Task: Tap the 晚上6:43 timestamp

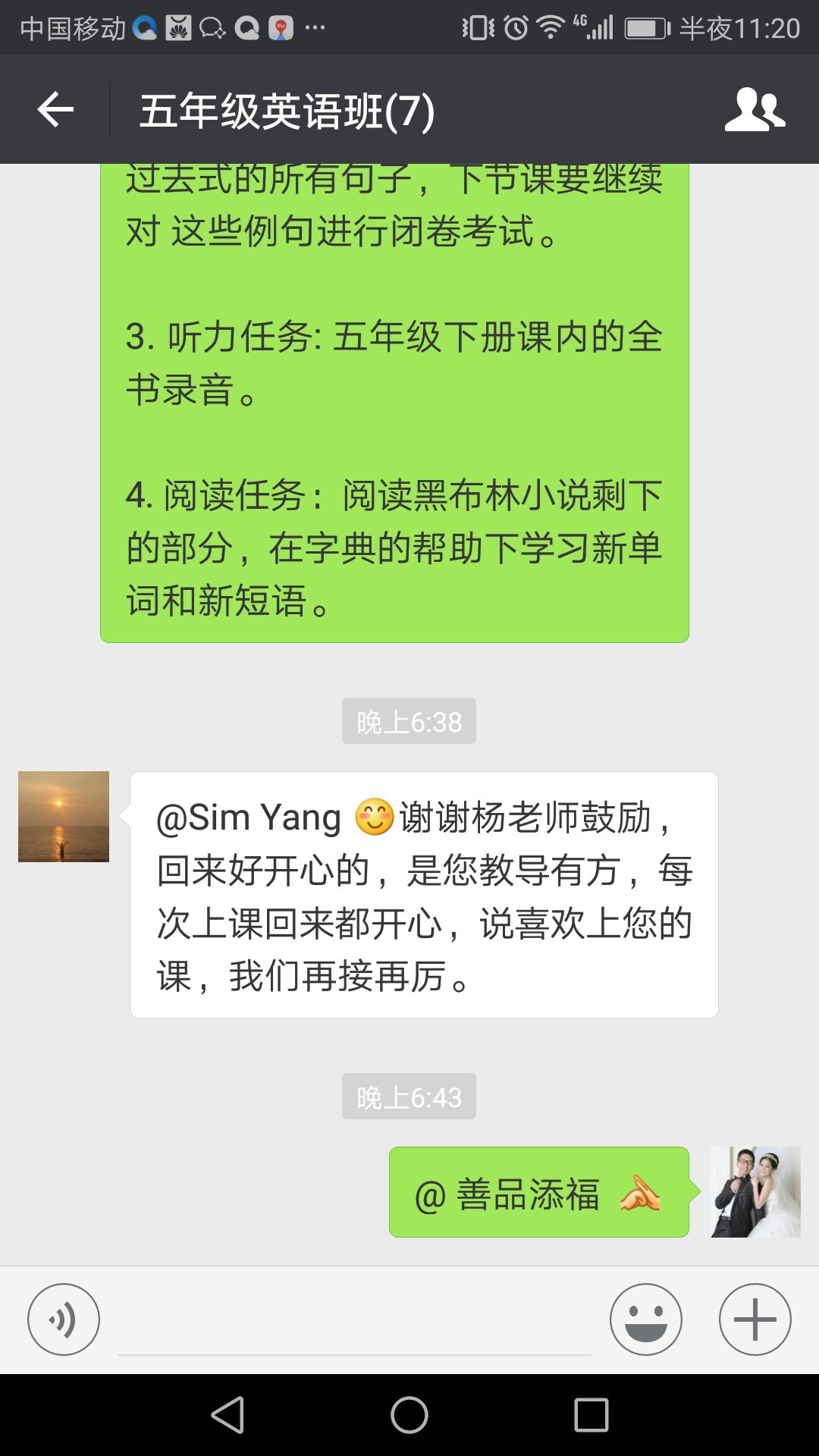Action: (x=409, y=1096)
